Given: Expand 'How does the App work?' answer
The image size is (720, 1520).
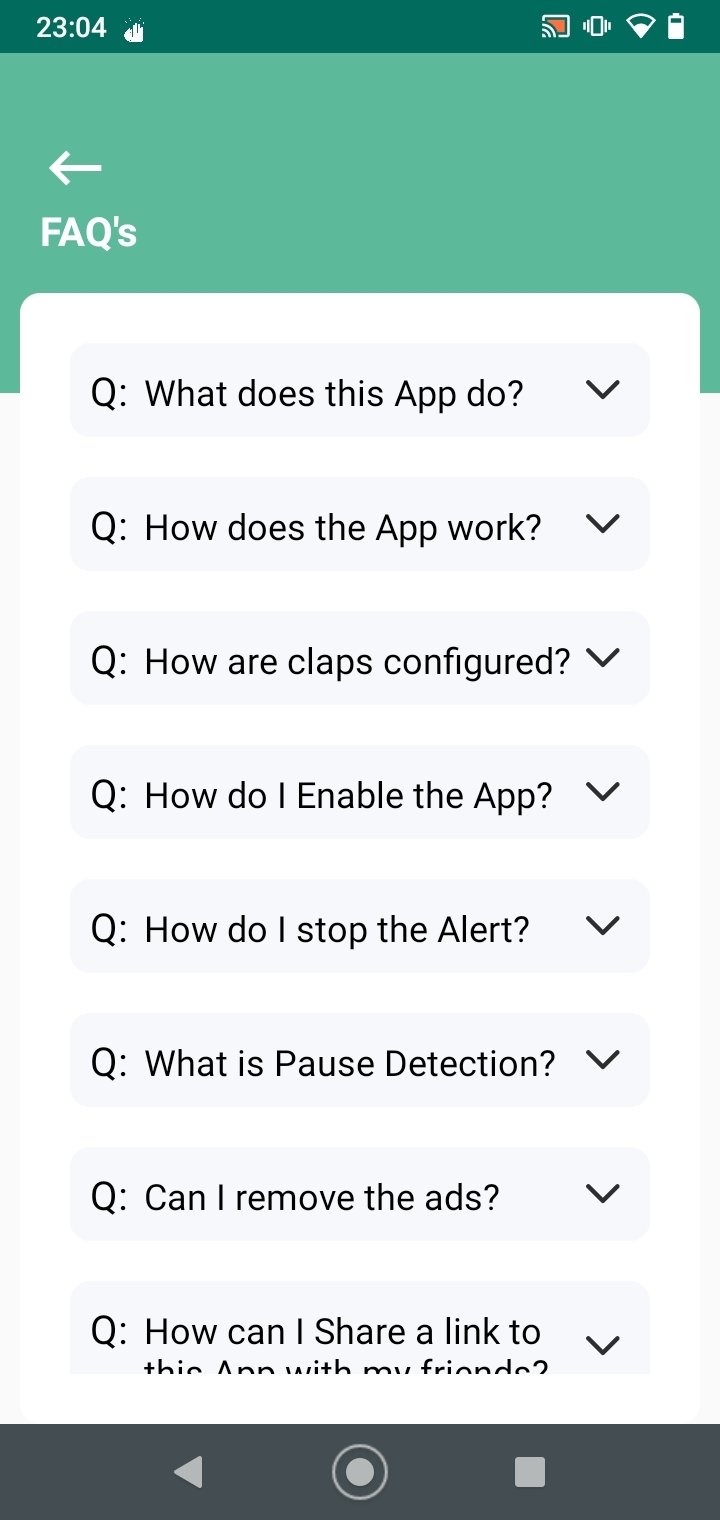Looking at the screenshot, I should (x=360, y=524).
